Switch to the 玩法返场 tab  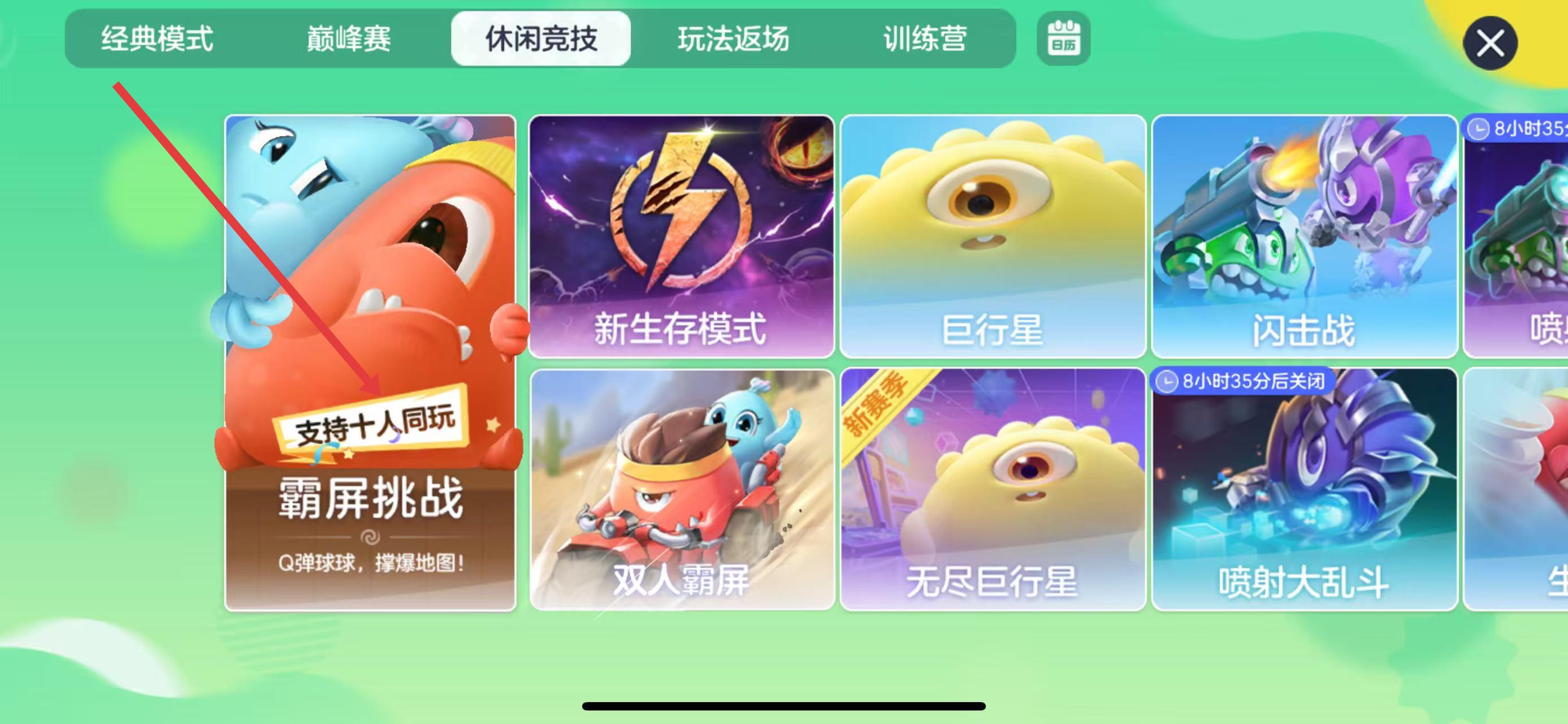pyautogui.click(x=733, y=39)
